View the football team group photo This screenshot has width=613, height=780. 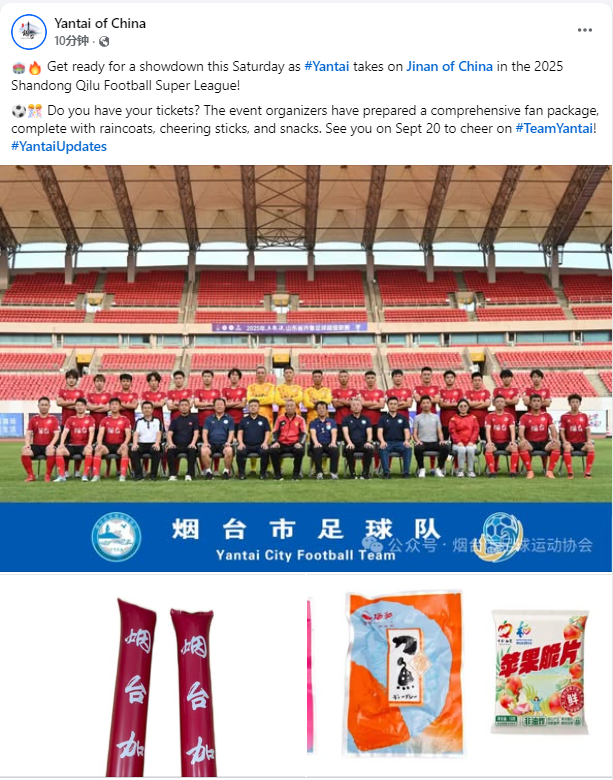pos(306,368)
